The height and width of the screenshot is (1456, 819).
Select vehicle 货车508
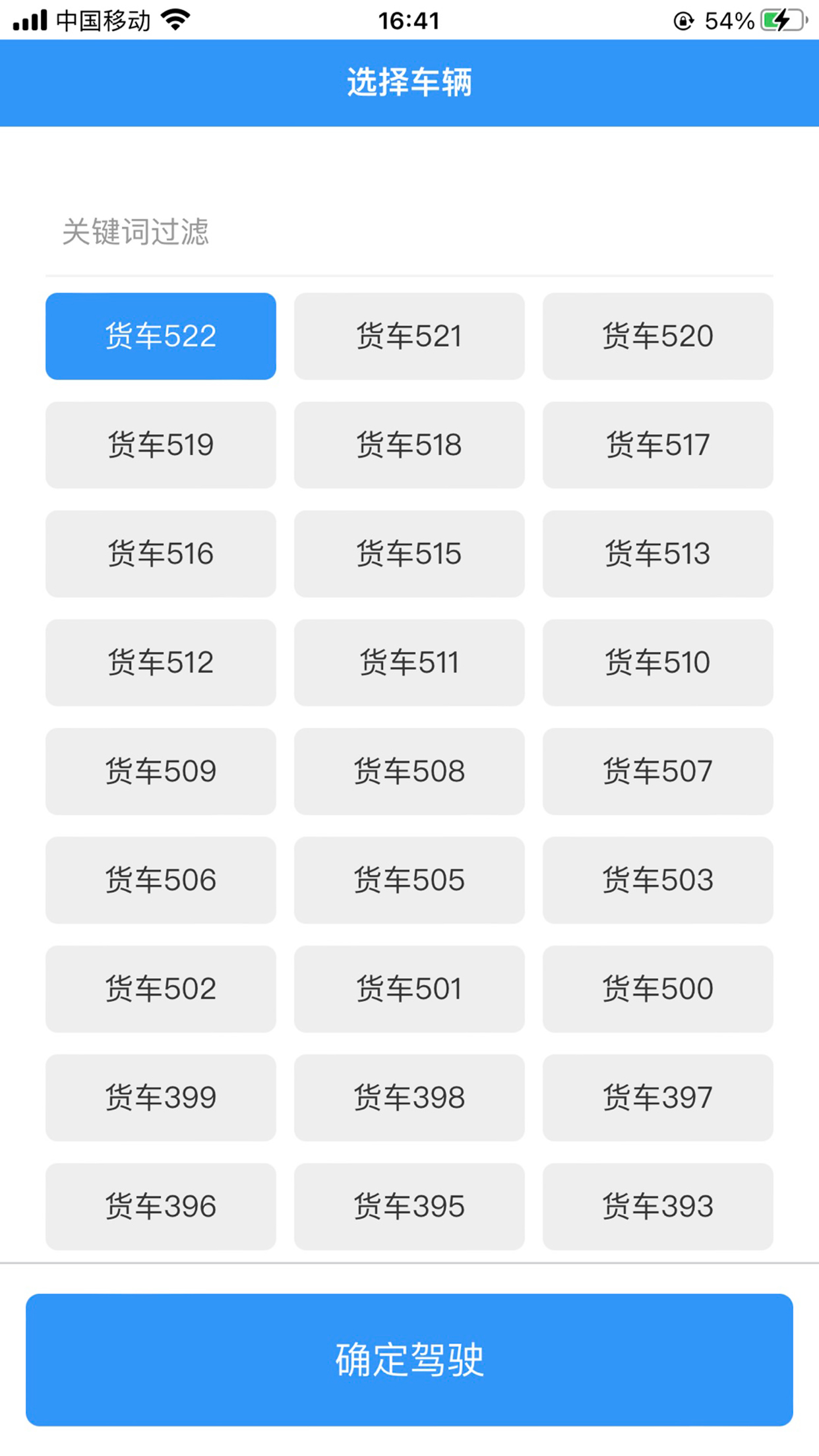click(x=409, y=772)
